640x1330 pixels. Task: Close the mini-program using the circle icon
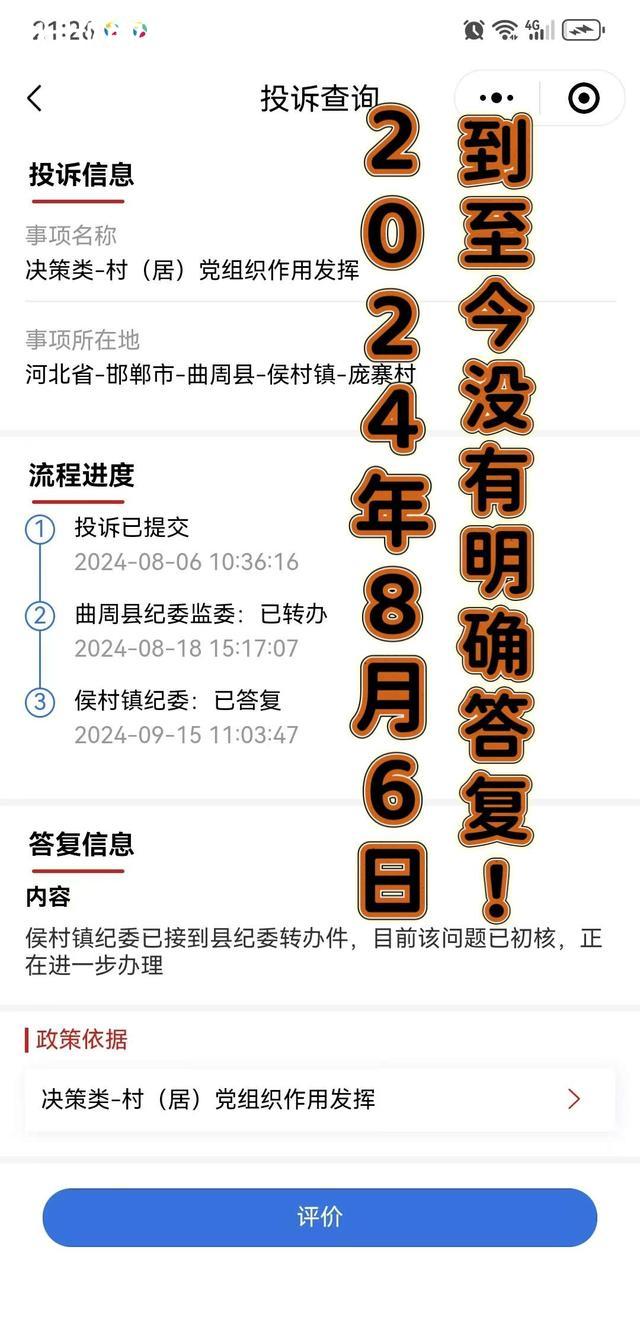[x=583, y=98]
